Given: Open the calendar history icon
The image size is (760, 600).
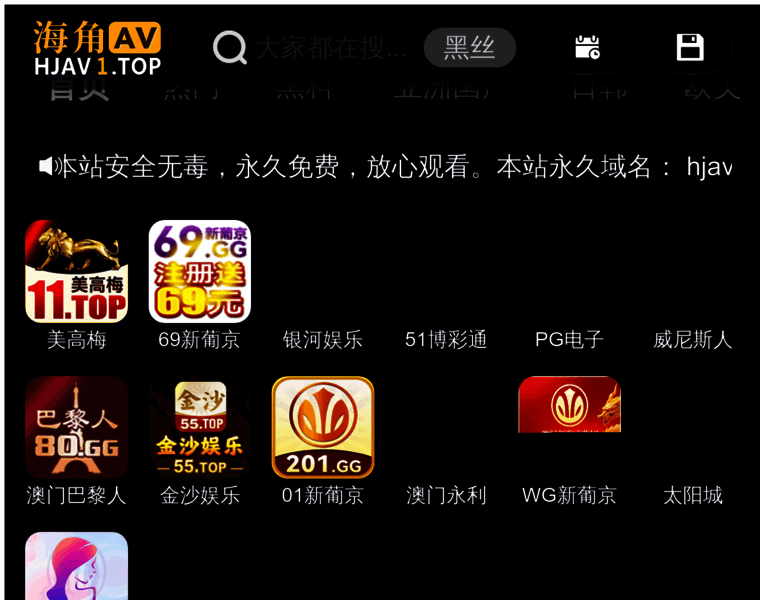Looking at the screenshot, I should click(x=587, y=48).
